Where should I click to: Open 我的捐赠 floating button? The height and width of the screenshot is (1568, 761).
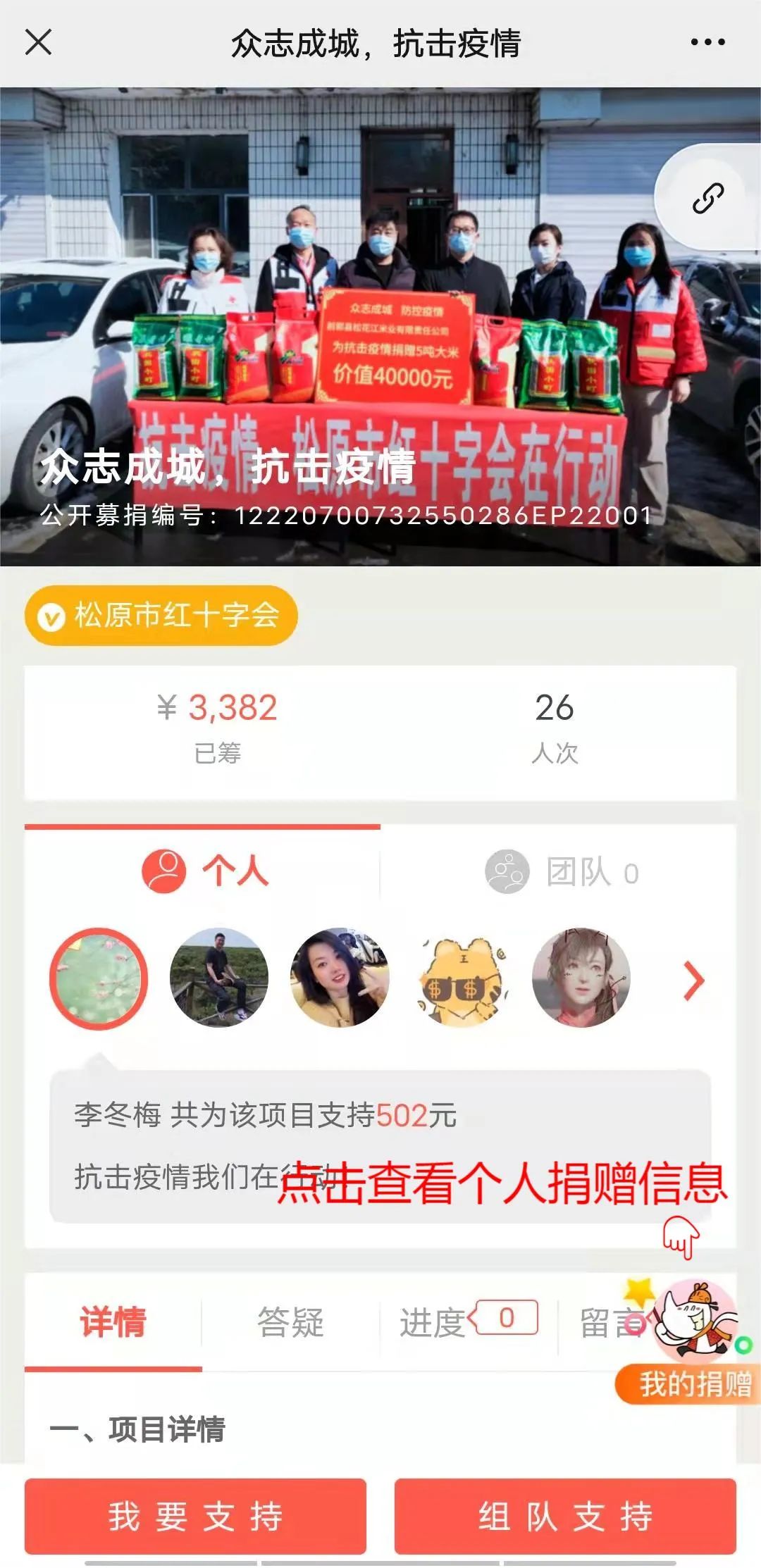pyautogui.click(x=694, y=1384)
